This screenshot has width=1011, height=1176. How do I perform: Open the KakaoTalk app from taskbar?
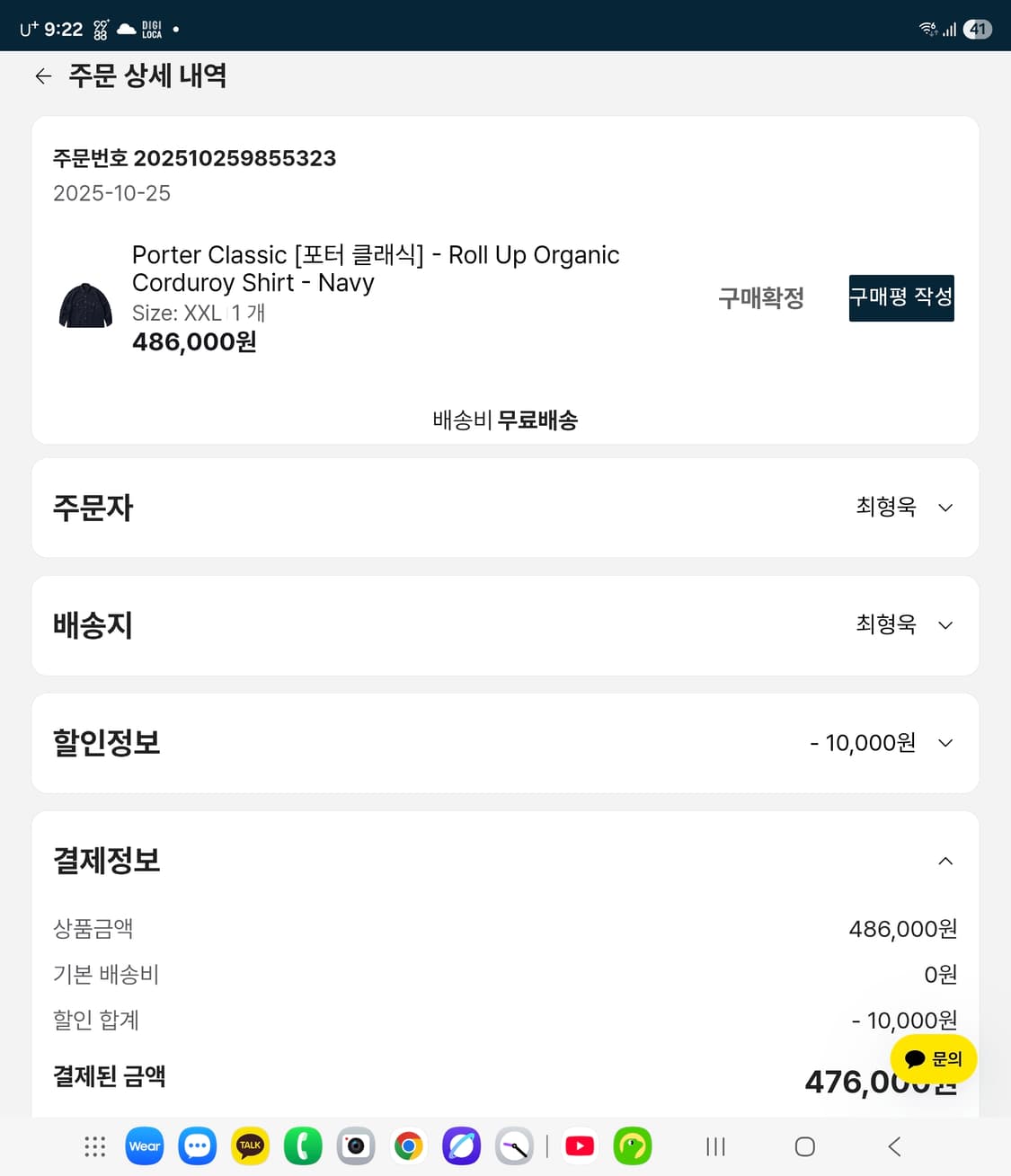(249, 1145)
